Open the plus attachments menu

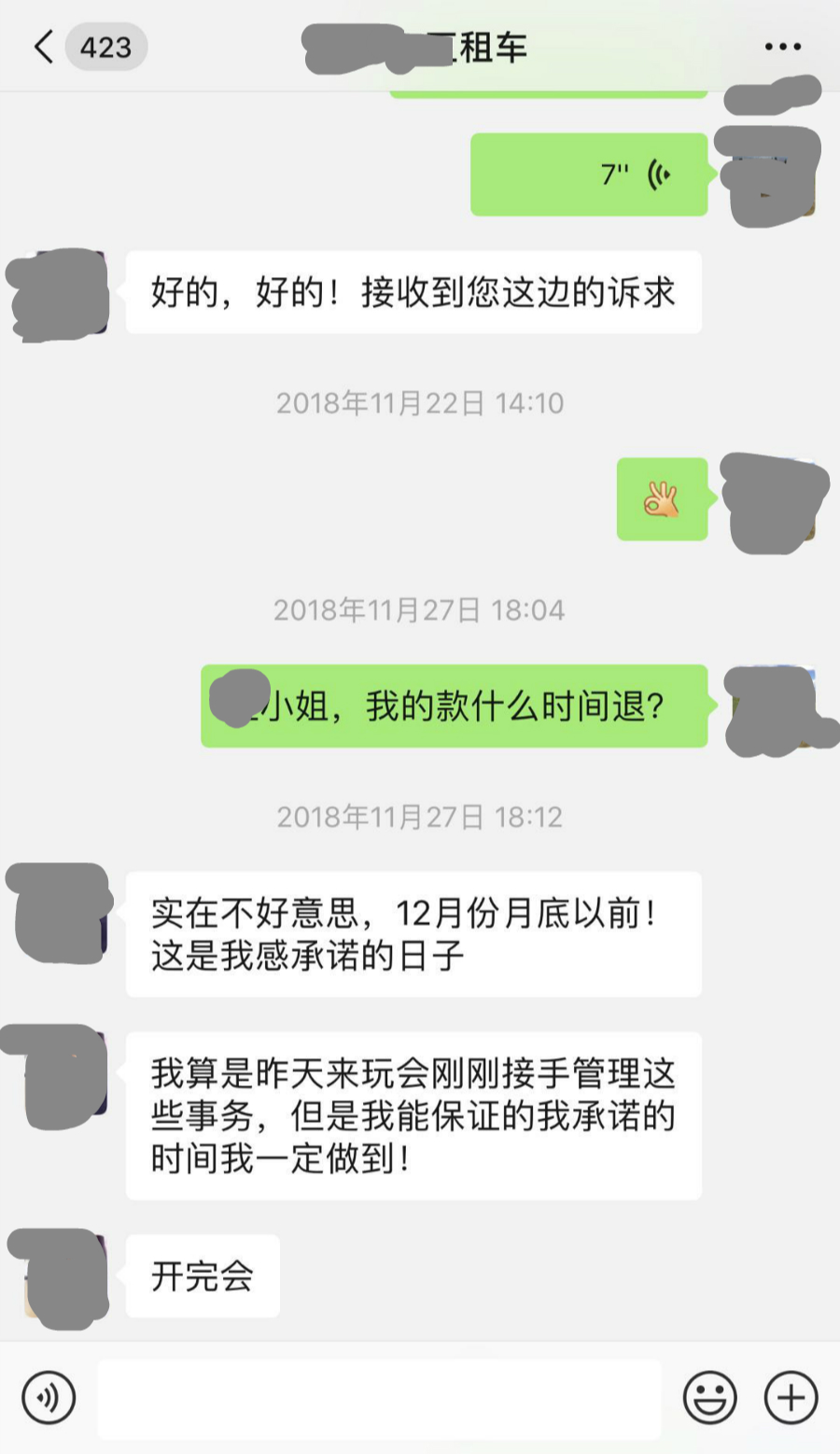(791, 1398)
